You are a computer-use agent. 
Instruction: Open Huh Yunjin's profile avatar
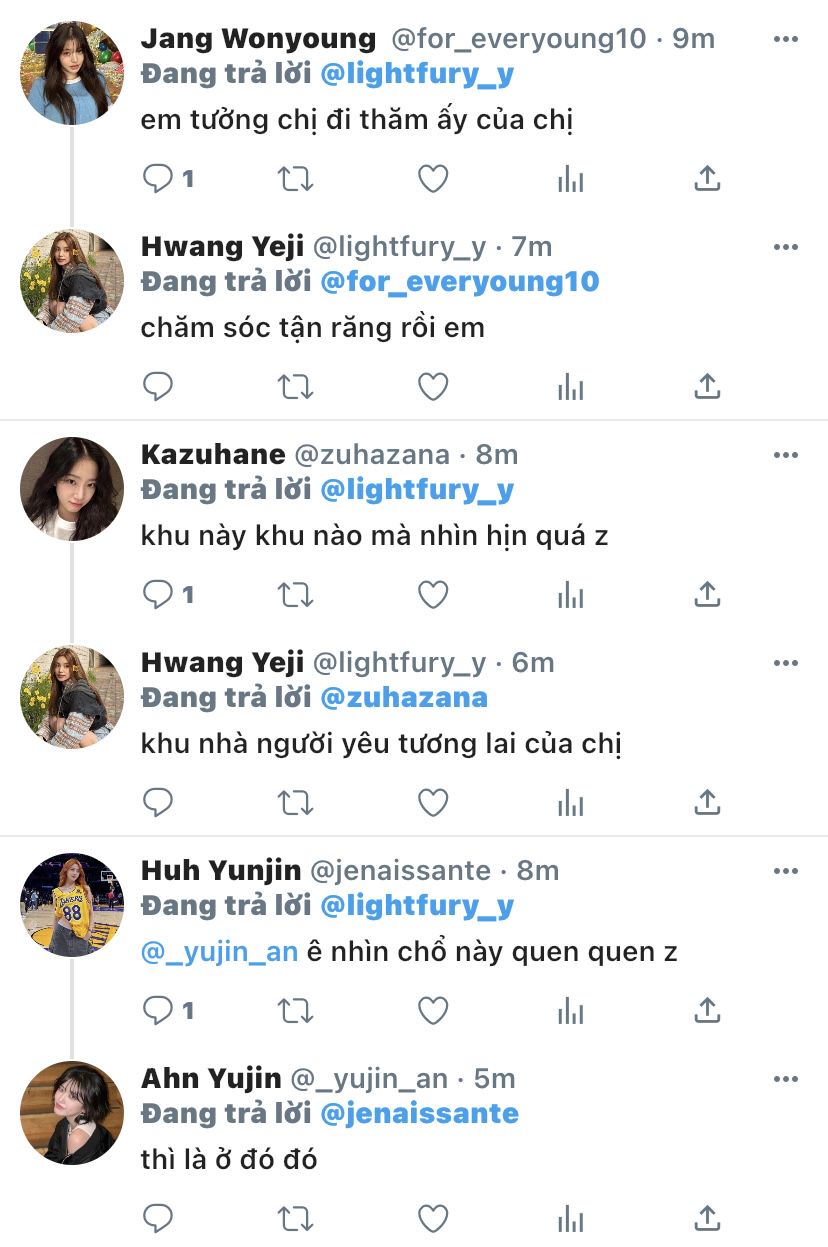click(72, 905)
